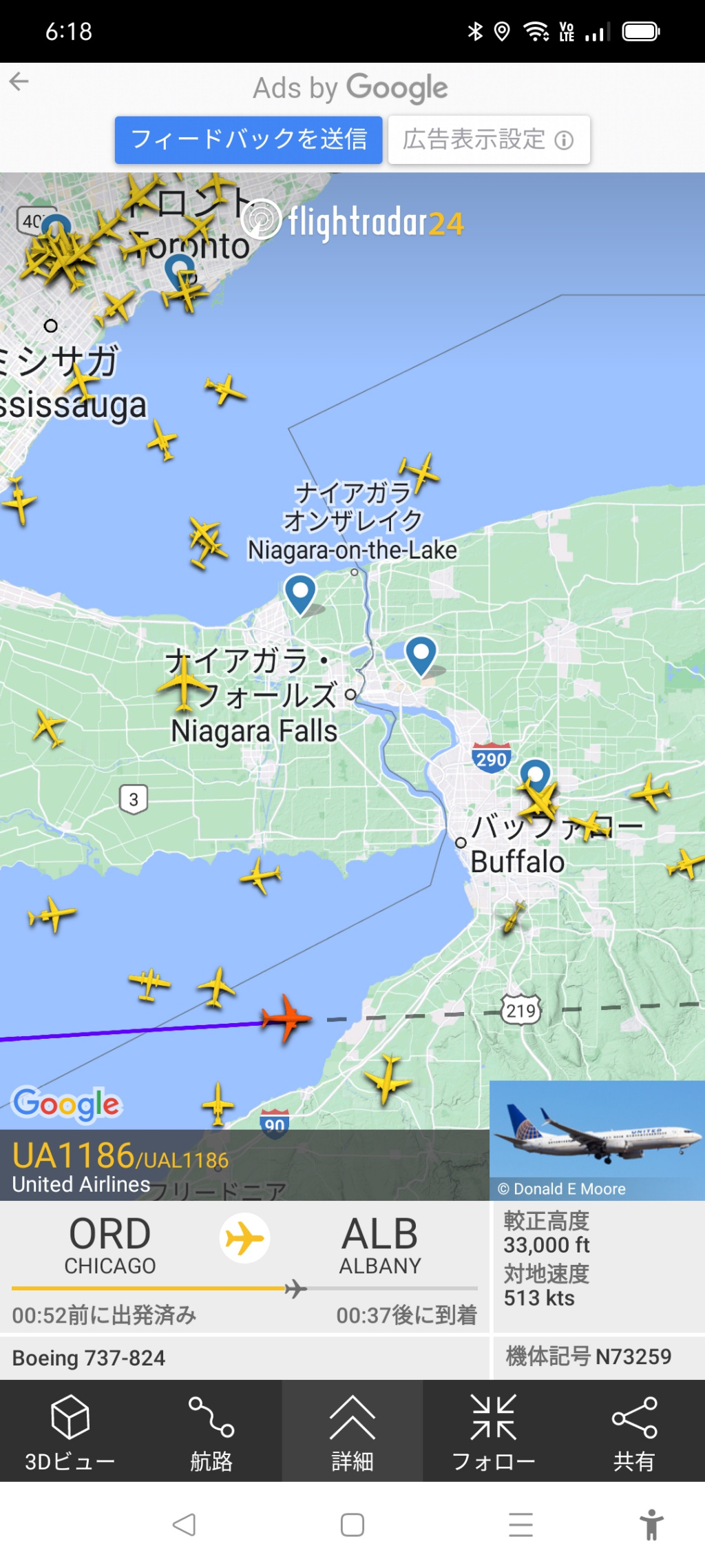
Task: Open 広告表示設定 ad settings
Action: (489, 140)
